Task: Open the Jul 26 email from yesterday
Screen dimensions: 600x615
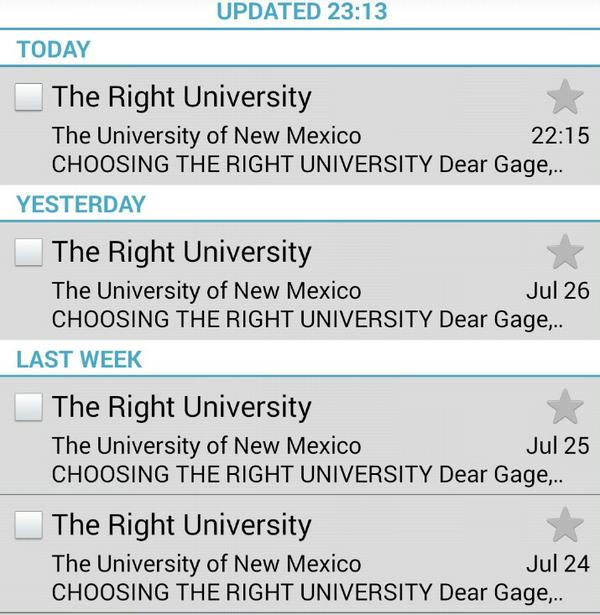Action: pyautogui.click(x=300, y=291)
